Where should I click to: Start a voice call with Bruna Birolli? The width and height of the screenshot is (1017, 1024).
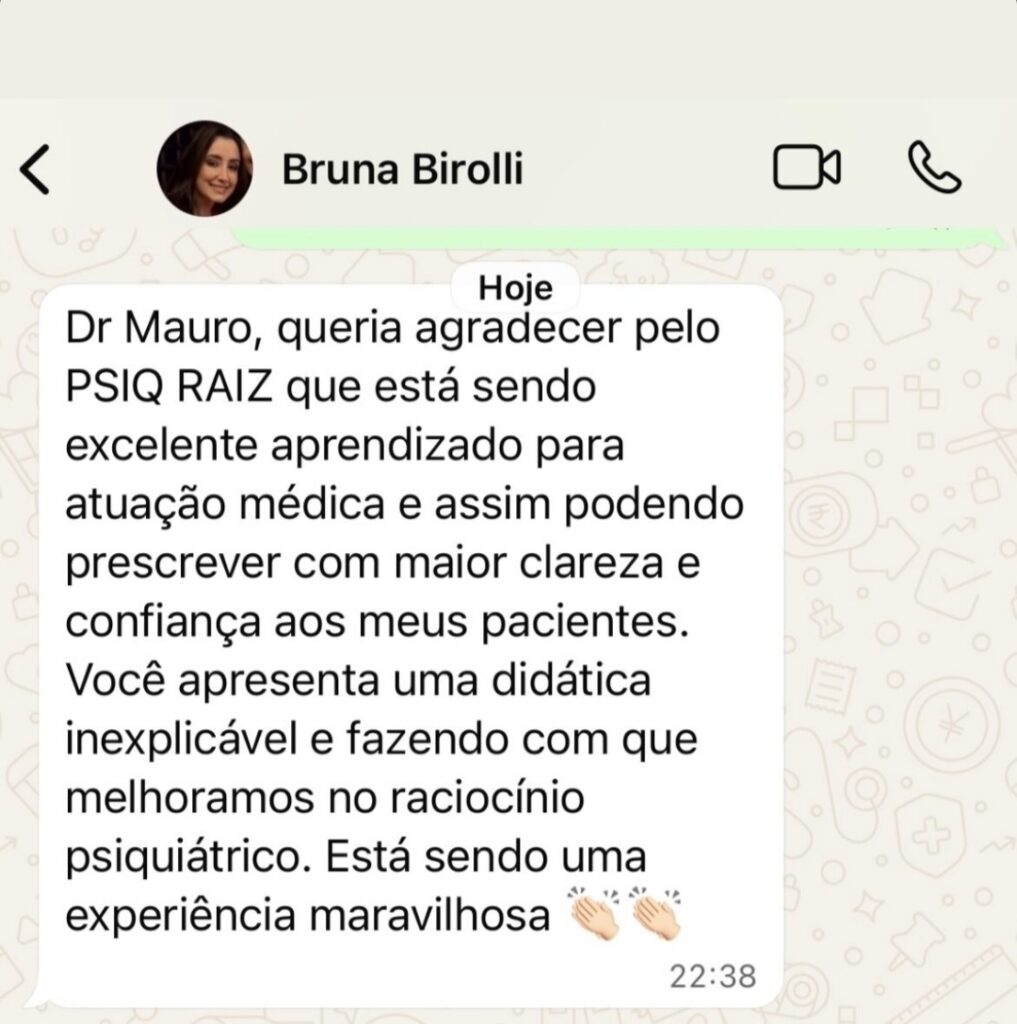pos(934,168)
